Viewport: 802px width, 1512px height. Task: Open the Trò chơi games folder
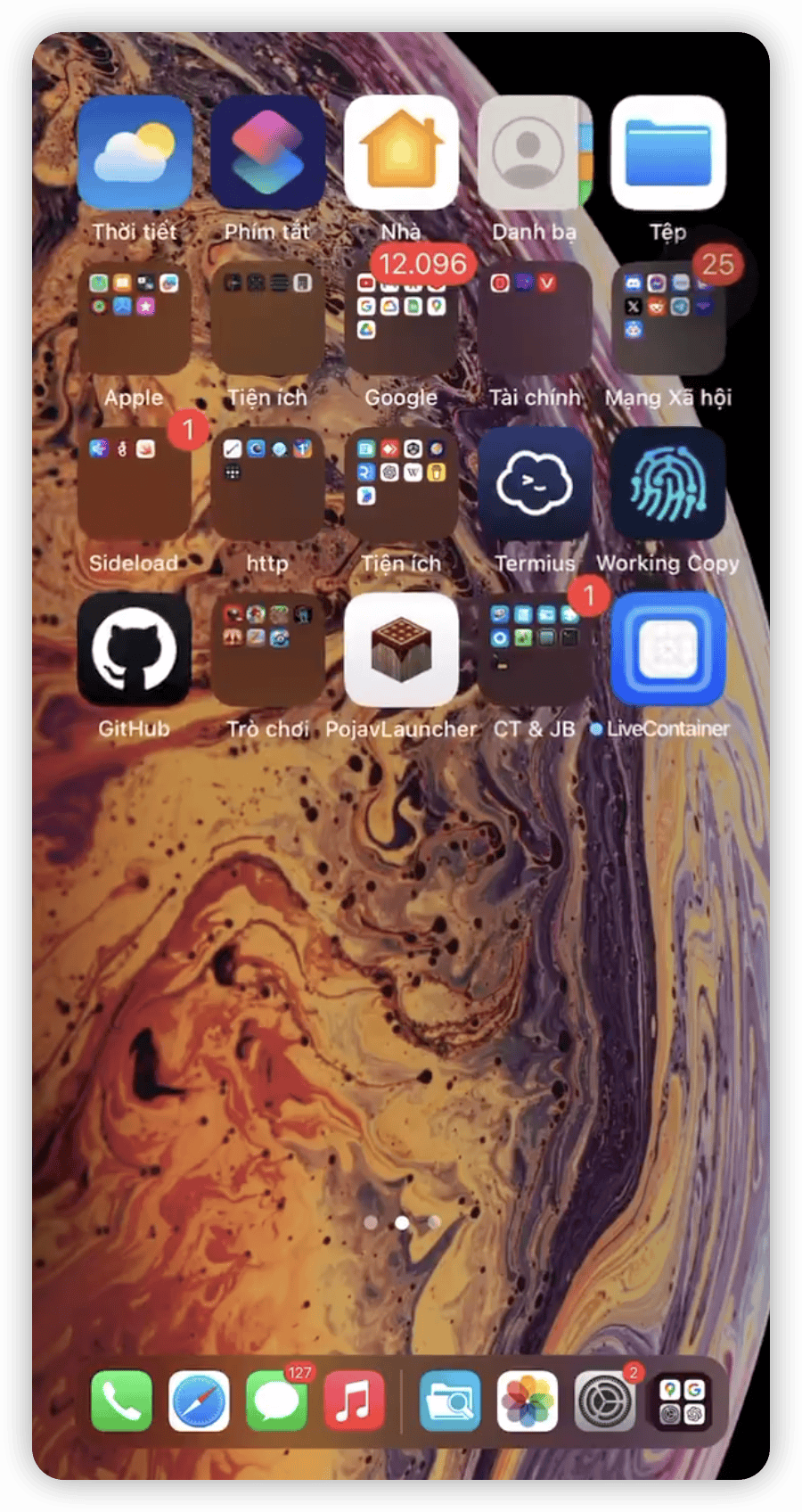pos(267,650)
